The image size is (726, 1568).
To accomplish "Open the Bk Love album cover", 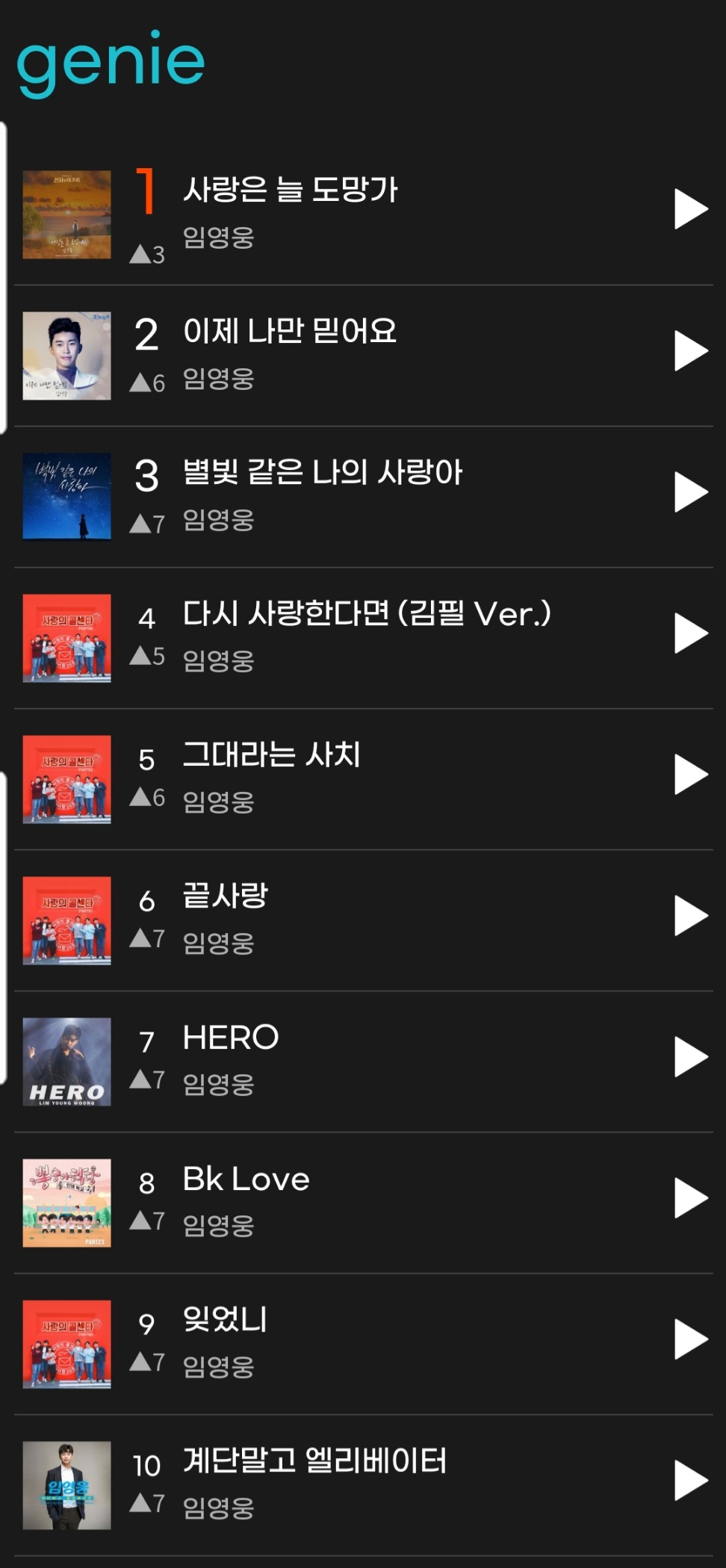I will click(x=66, y=1203).
